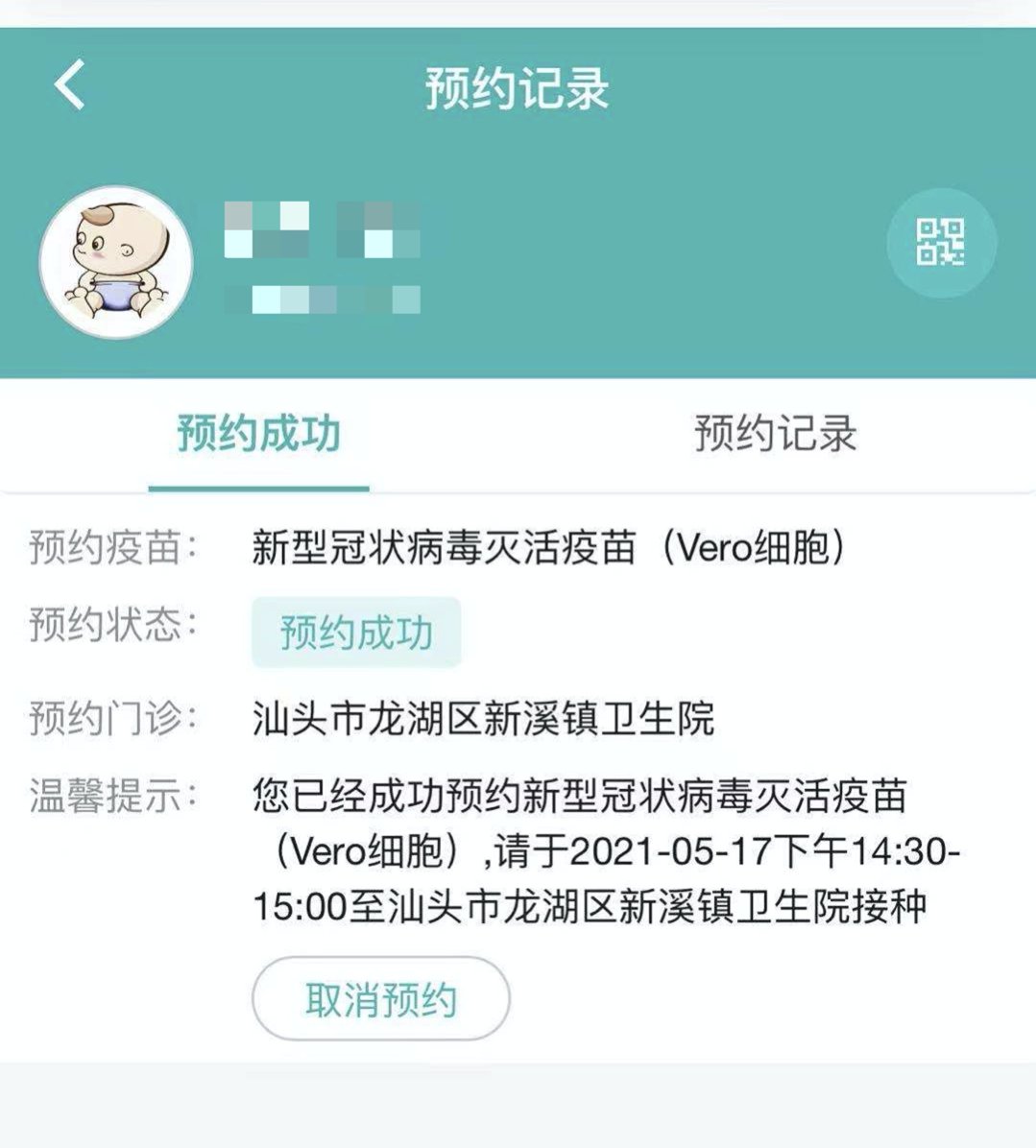This screenshot has height=1148, width=1036.
Task: Tap 取消预约 to cancel the appointment
Action: click(x=380, y=998)
